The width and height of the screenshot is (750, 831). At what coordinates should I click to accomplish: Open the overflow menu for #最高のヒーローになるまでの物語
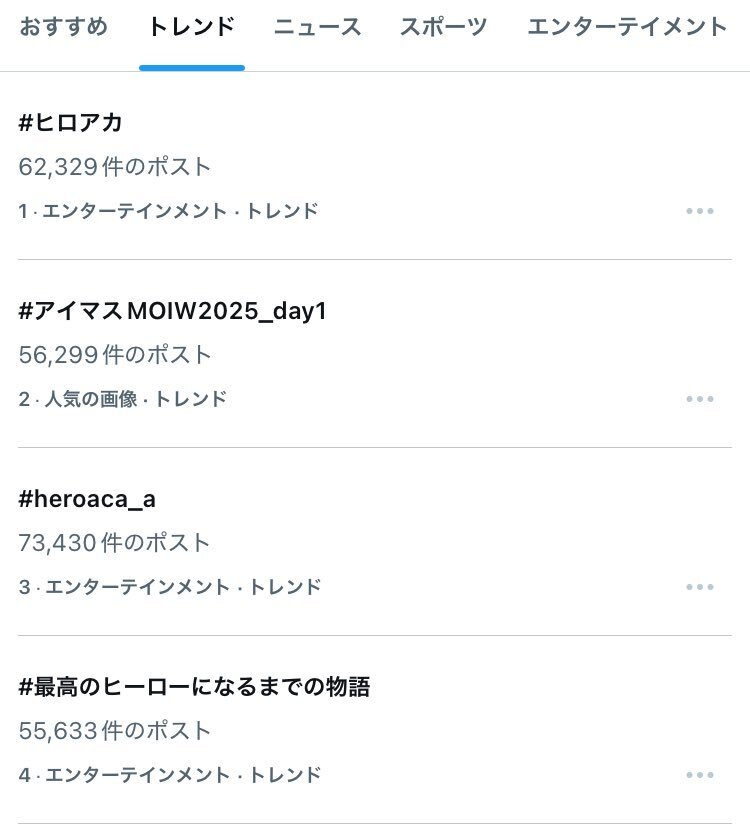coord(700,775)
